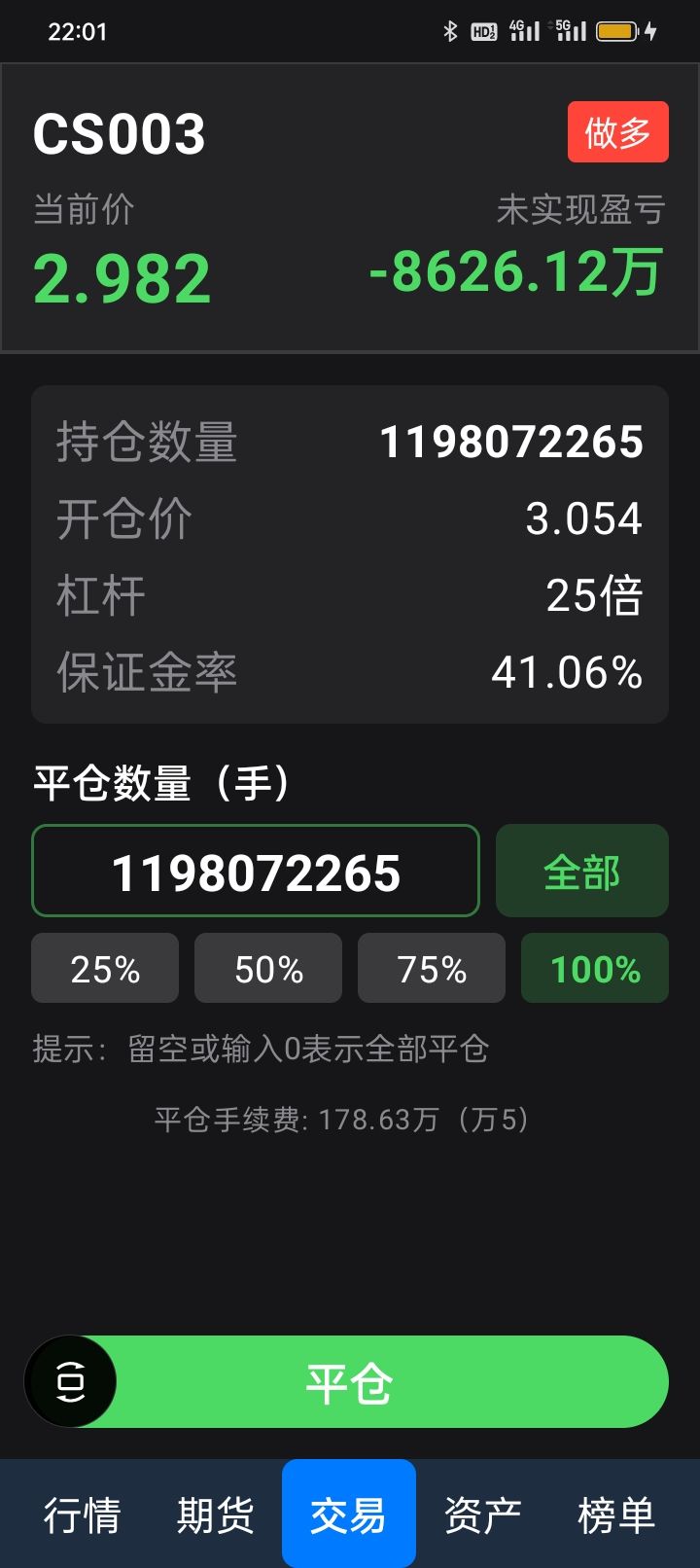Tap 全部 to fill the full amount
The height and width of the screenshot is (1568, 700).
(581, 871)
